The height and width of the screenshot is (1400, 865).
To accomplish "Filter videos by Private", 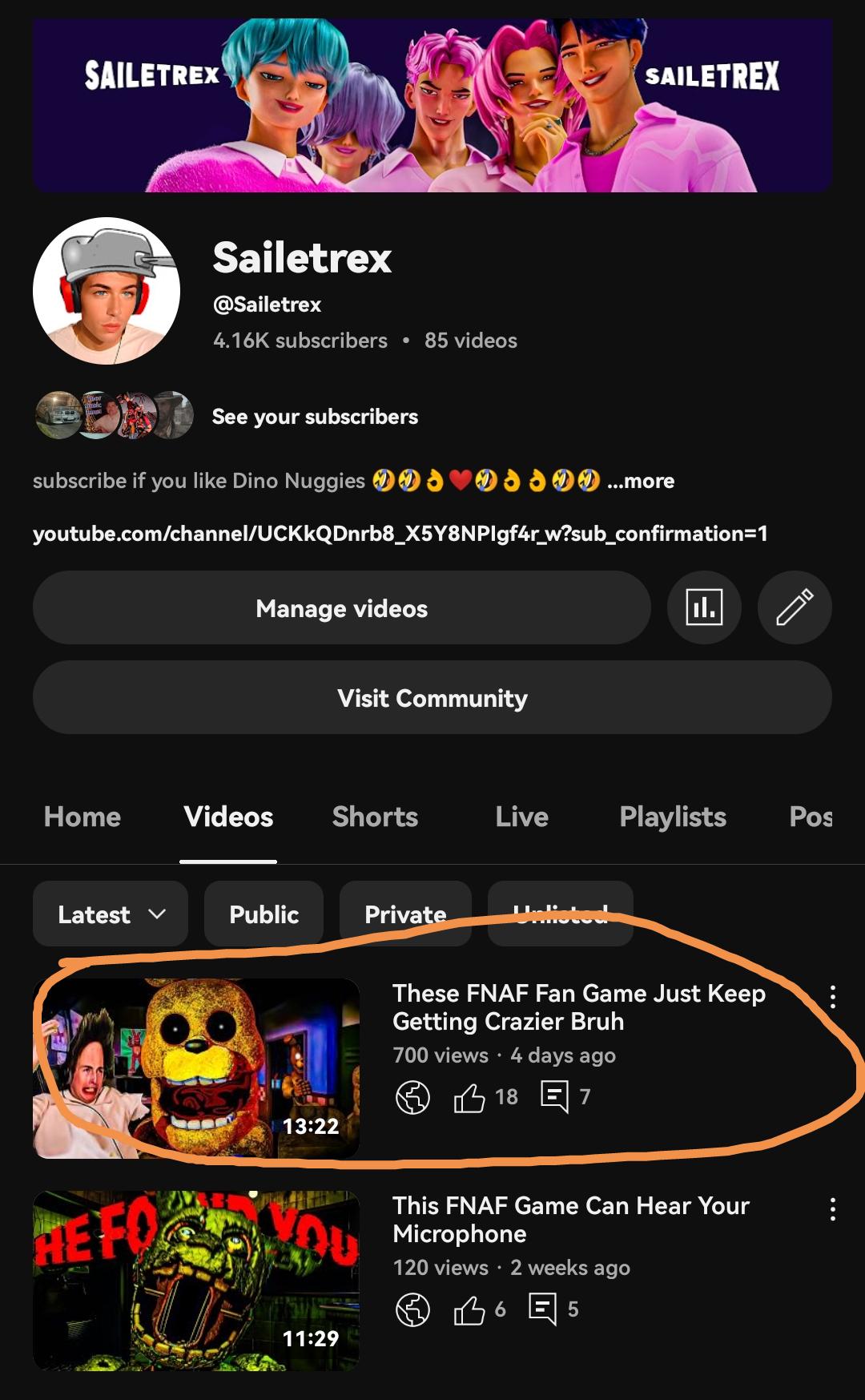I will (x=405, y=914).
